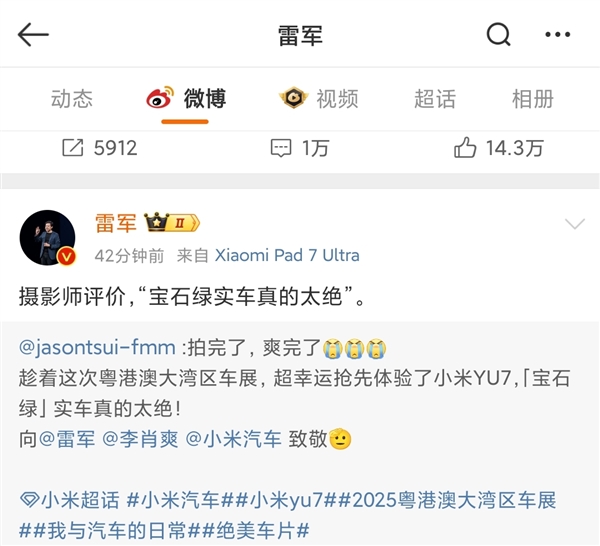Open 雷军's avatar on the post
600x546 pixels.
pyautogui.click(x=46, y=237)
